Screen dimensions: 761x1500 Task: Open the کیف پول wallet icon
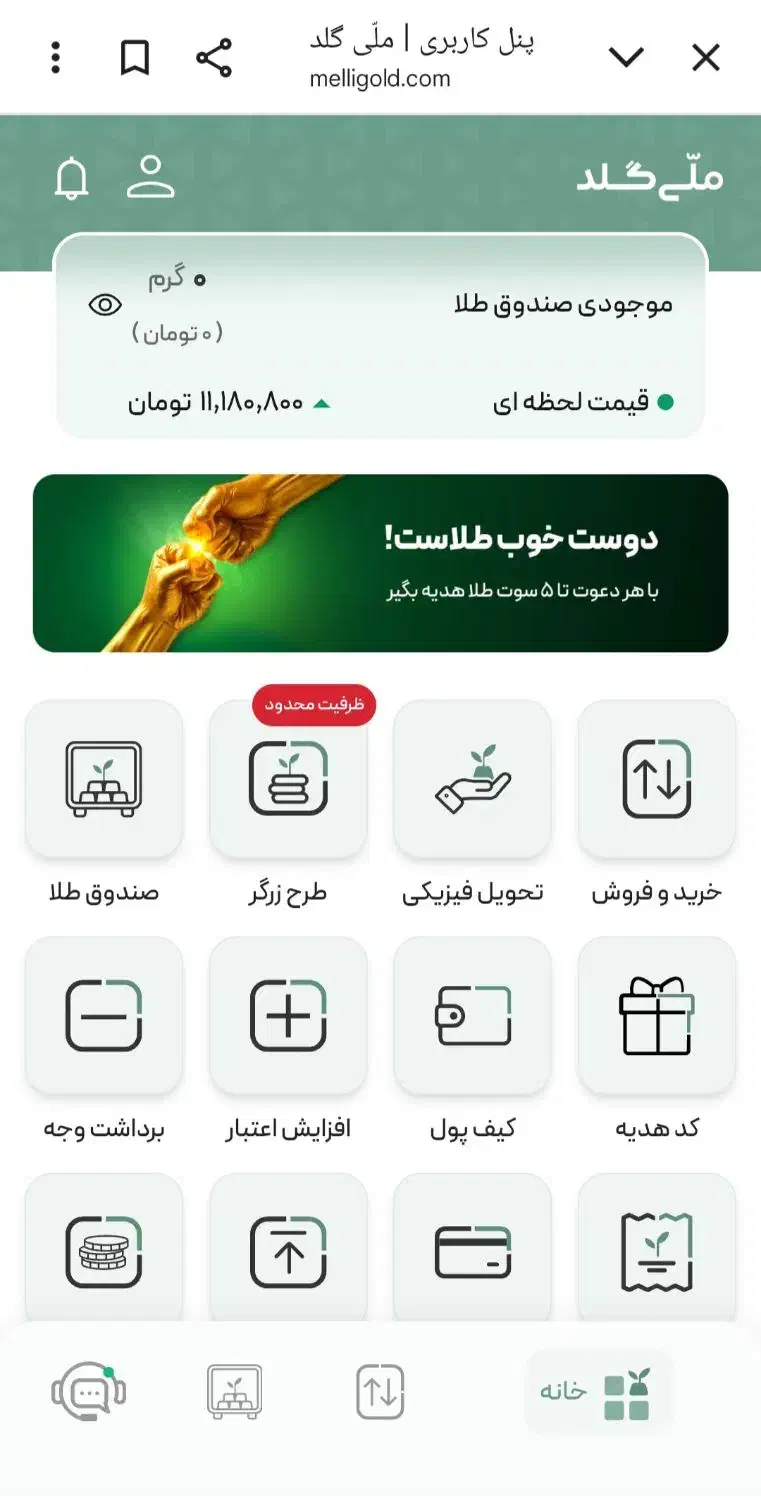[472, 1017]
